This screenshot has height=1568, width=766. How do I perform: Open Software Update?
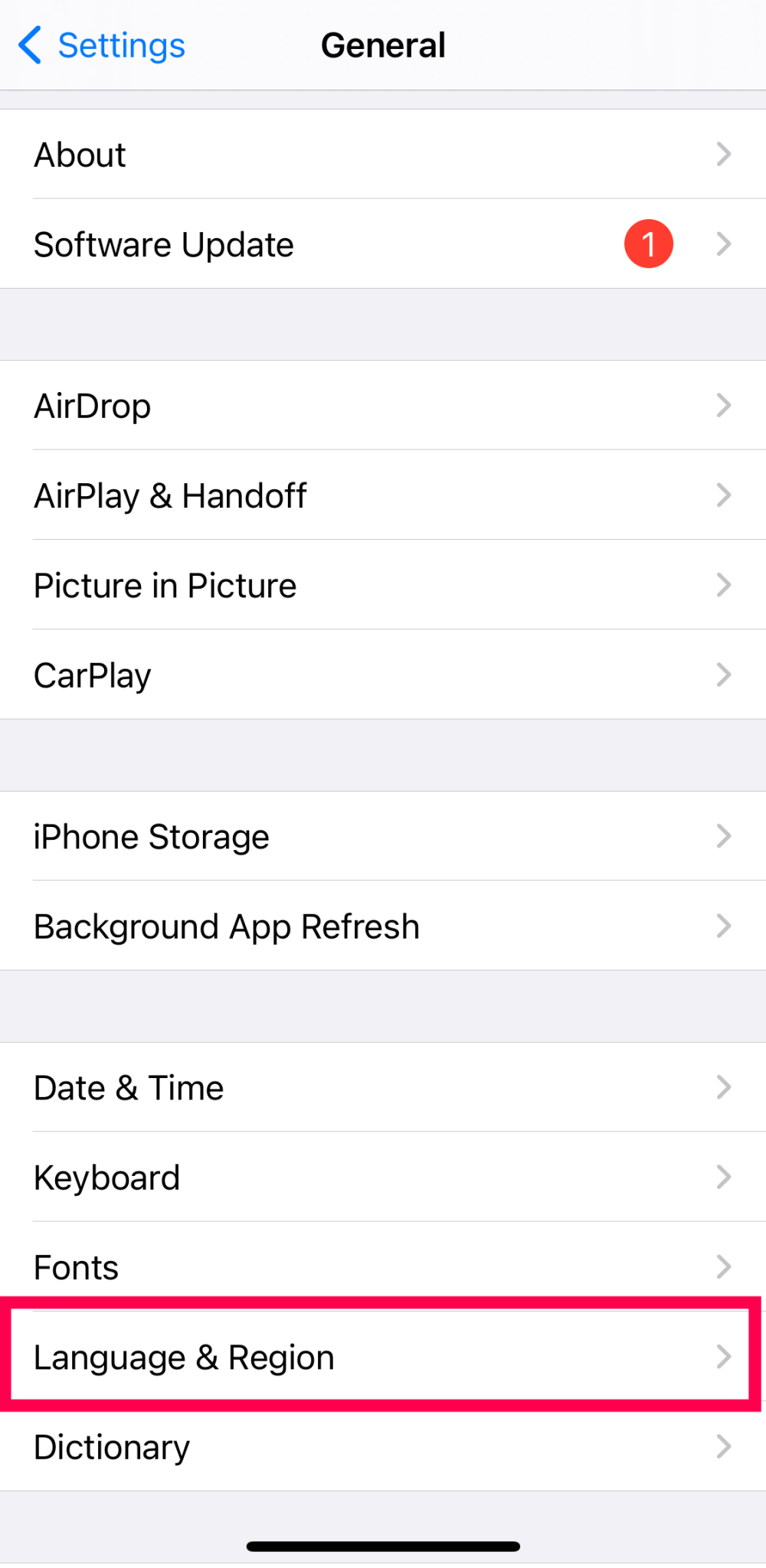tap(383, 244)
